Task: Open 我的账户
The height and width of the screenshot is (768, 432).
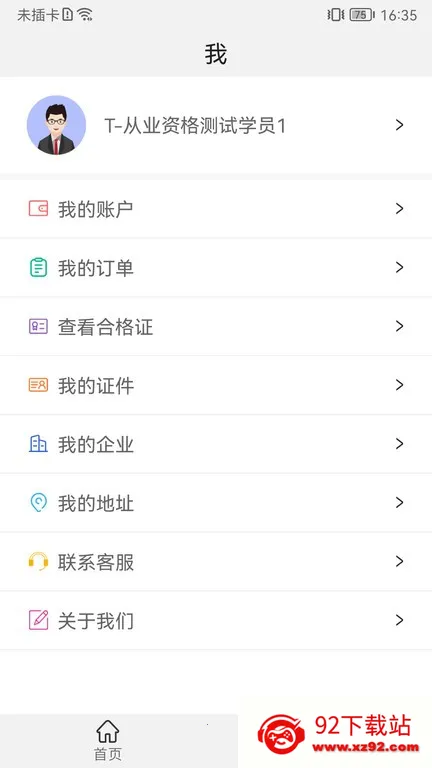Action: 216,209
